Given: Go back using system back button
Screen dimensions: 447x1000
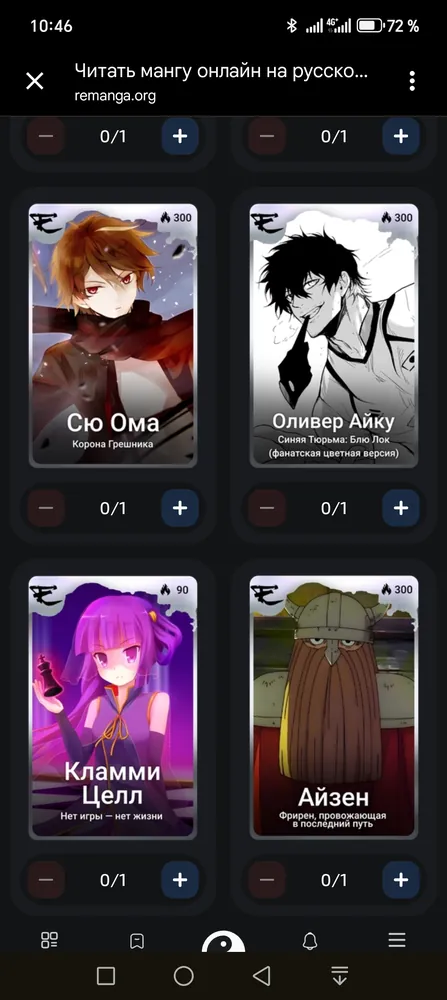Looking at the screenshot, I should click(x=261, y=975).
